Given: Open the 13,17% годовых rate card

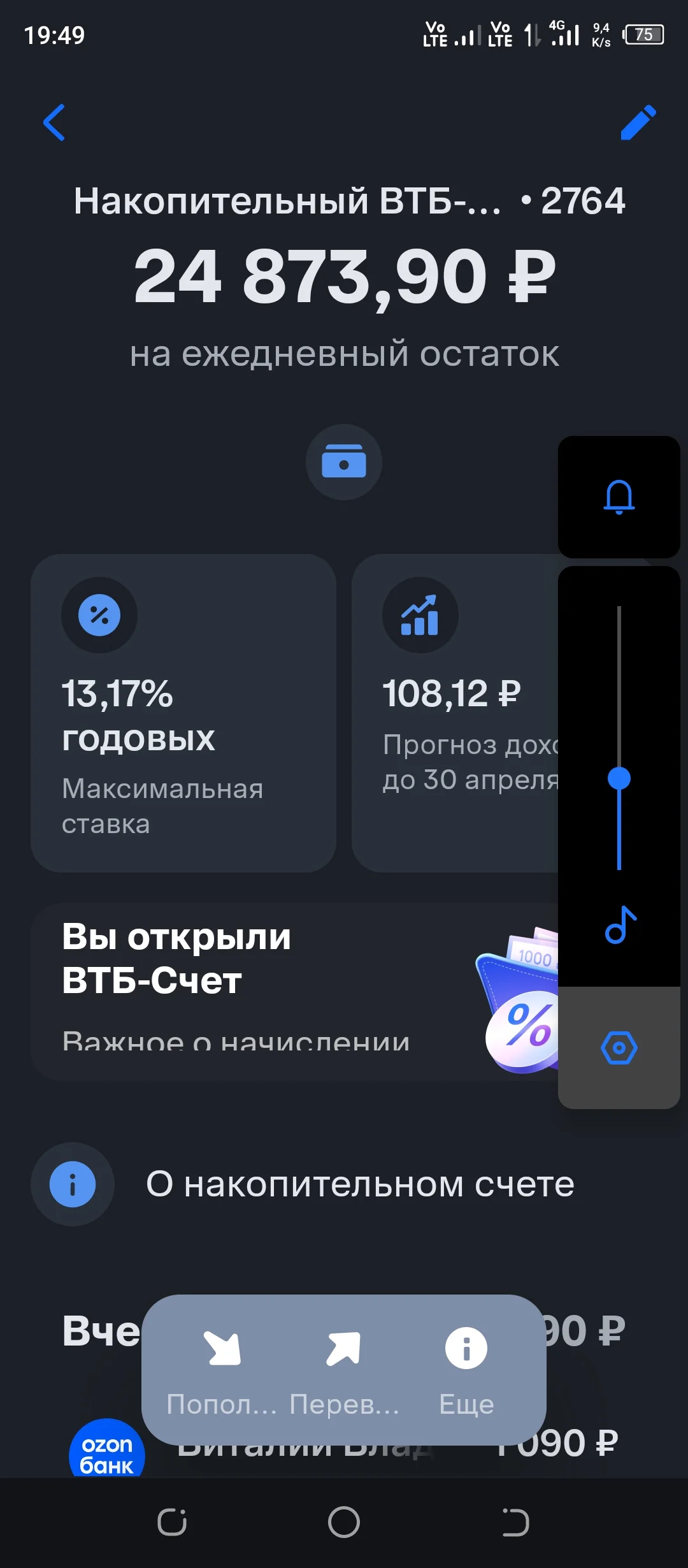Looking at the screenshot, I should tap(183, 713).
